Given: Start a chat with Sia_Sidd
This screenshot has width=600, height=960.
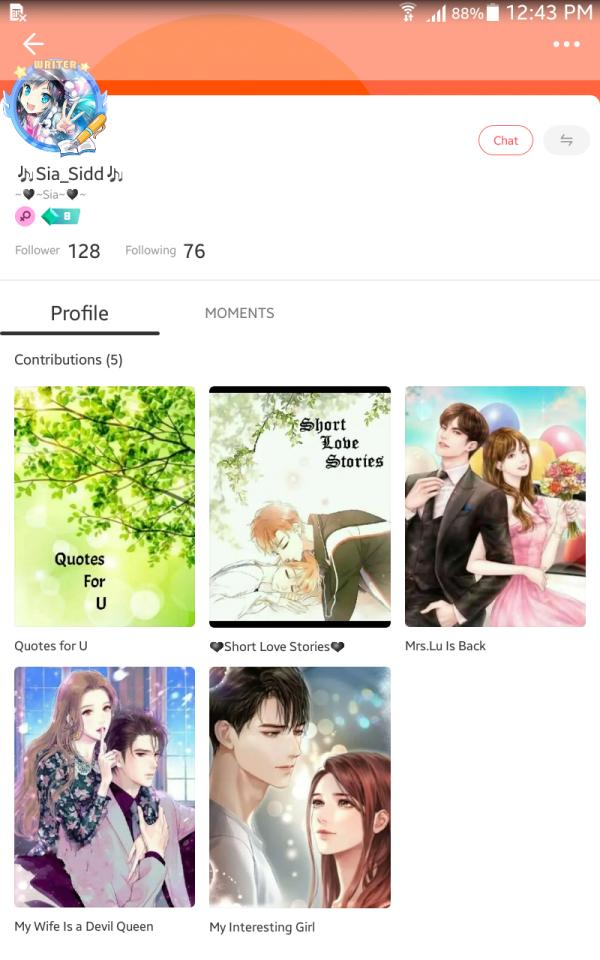Looking at the screenshot, I should (505, 141).
